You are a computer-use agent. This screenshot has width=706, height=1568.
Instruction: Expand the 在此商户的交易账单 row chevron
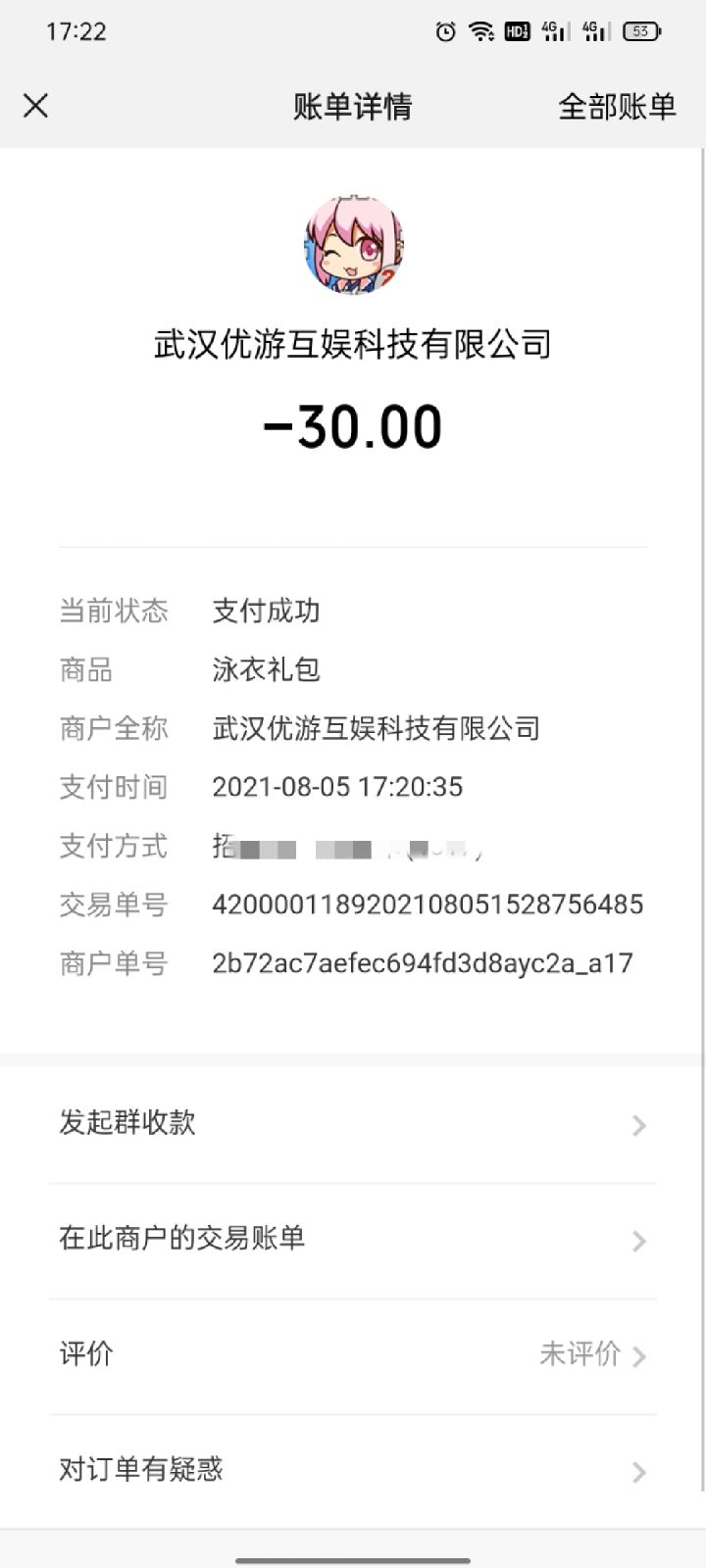coord(639,1240)
